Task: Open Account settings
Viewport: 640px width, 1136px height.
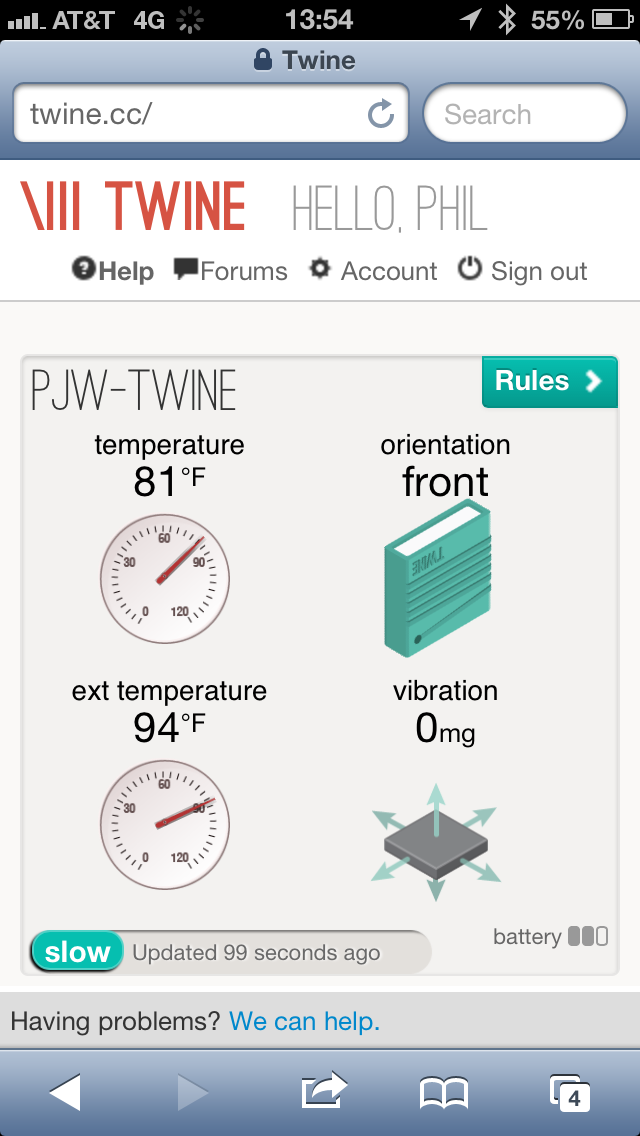Action: 373,271
